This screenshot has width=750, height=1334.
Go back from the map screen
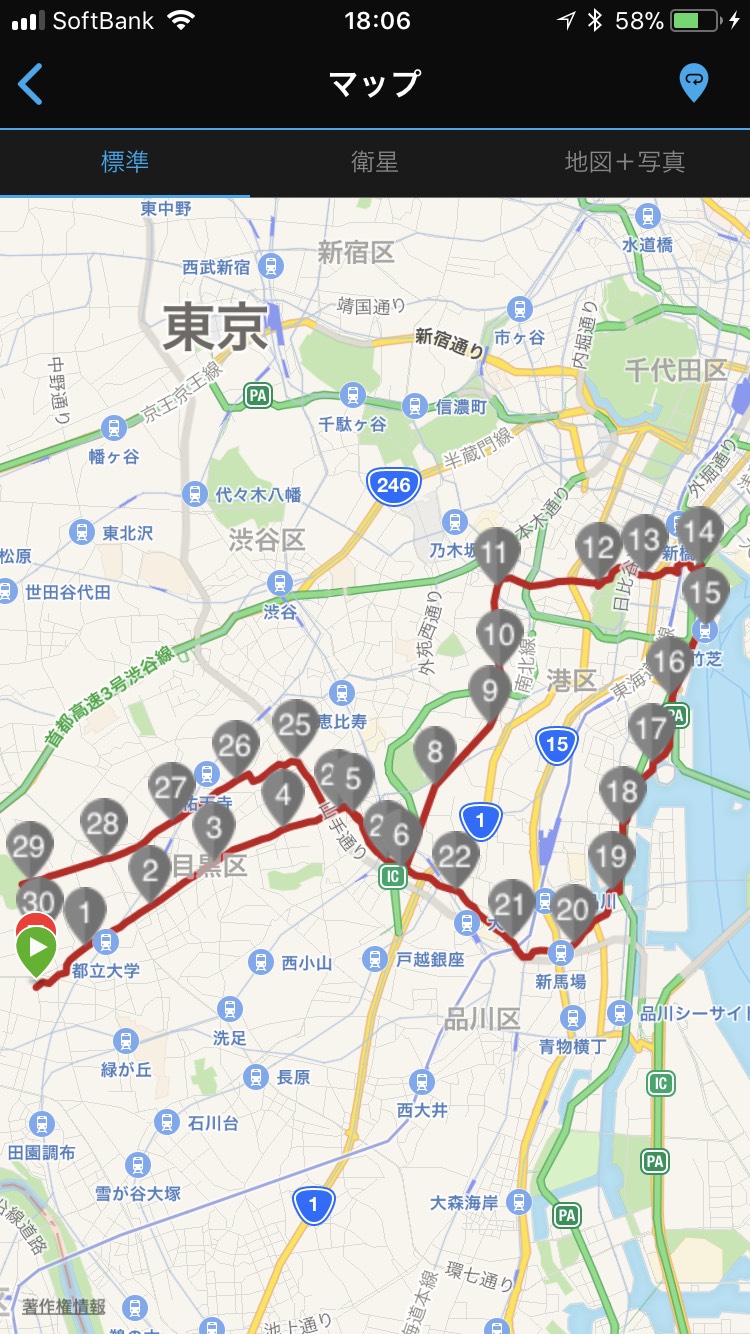(31, 84)
